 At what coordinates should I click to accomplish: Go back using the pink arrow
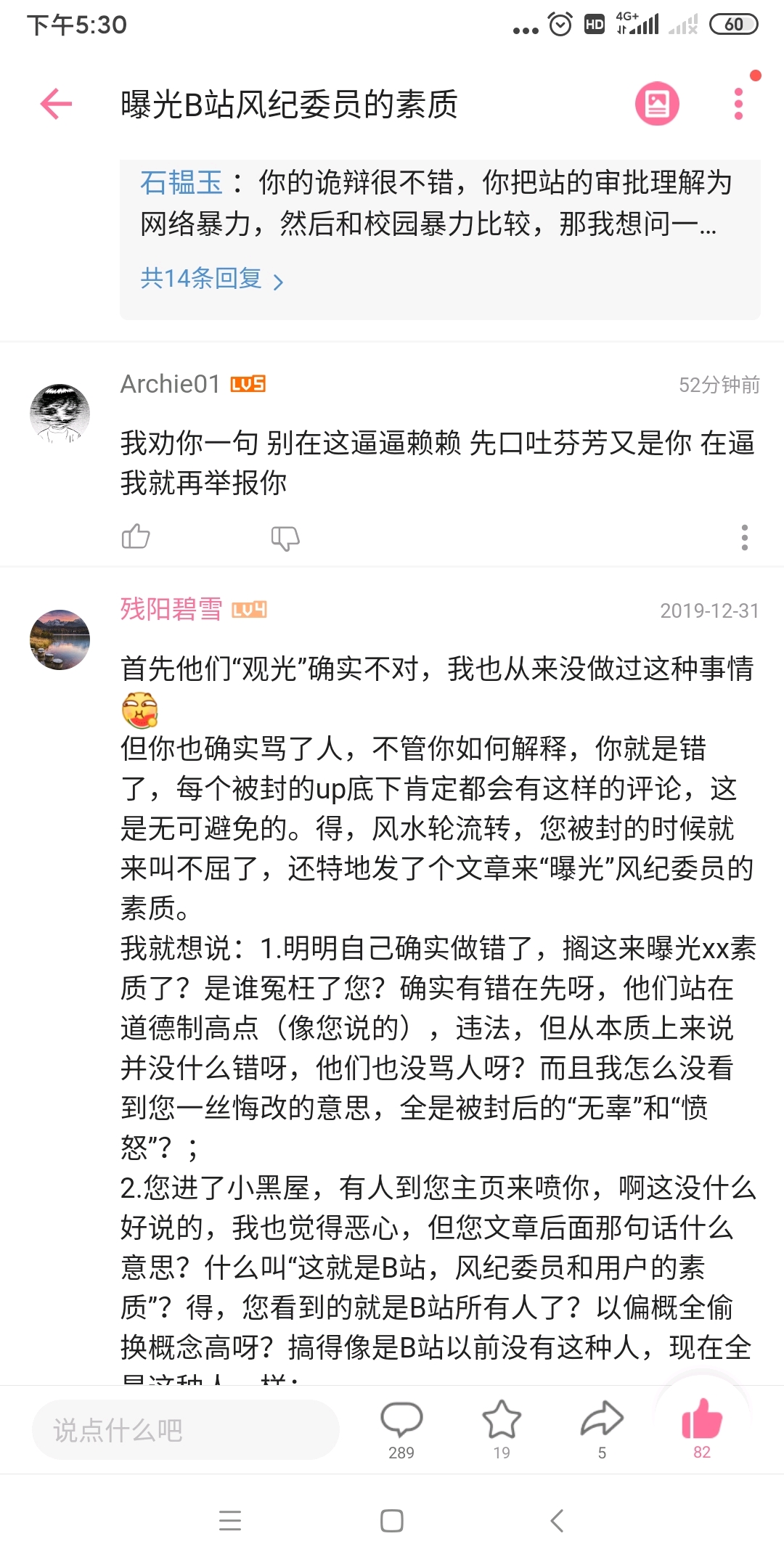coord(56,104)
